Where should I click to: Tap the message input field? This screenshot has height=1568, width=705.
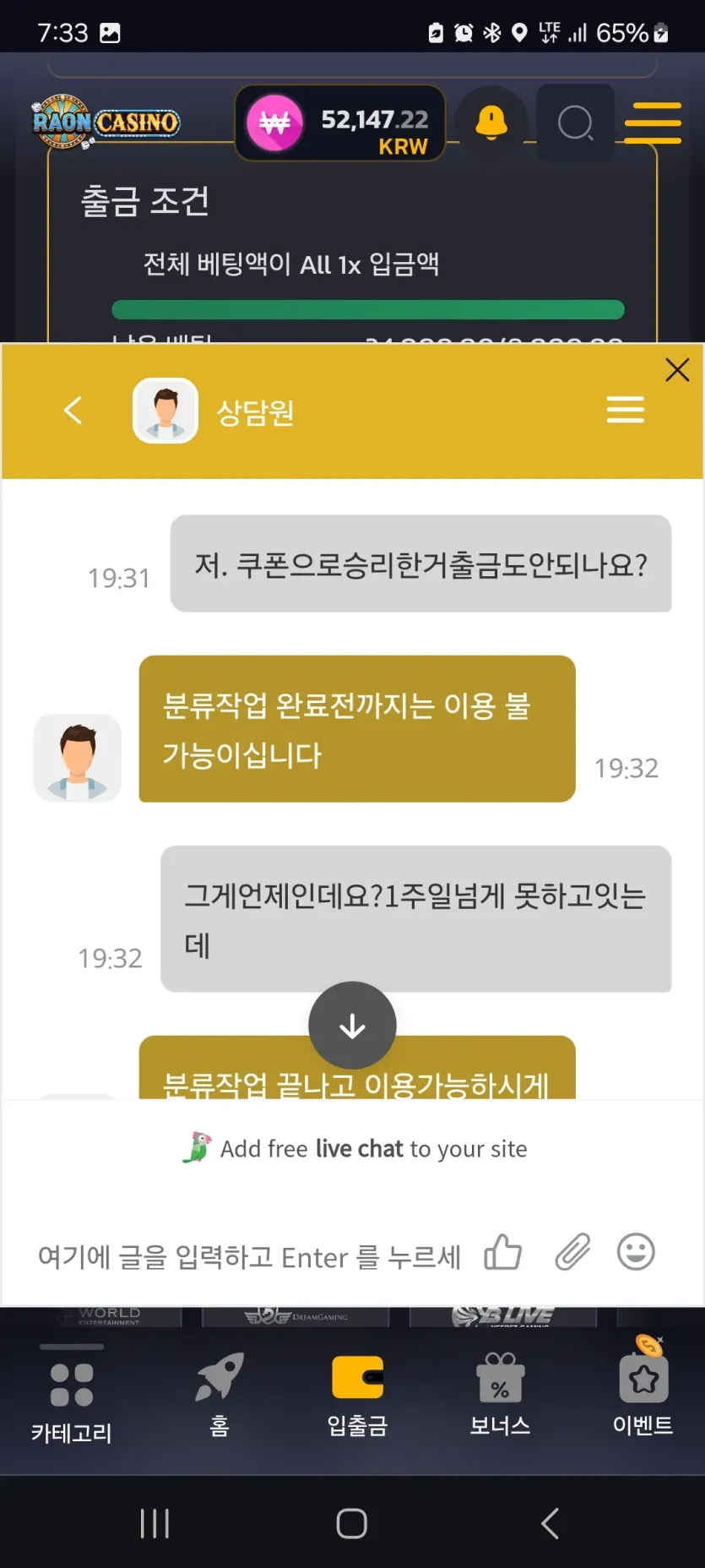coord(250,1256)
